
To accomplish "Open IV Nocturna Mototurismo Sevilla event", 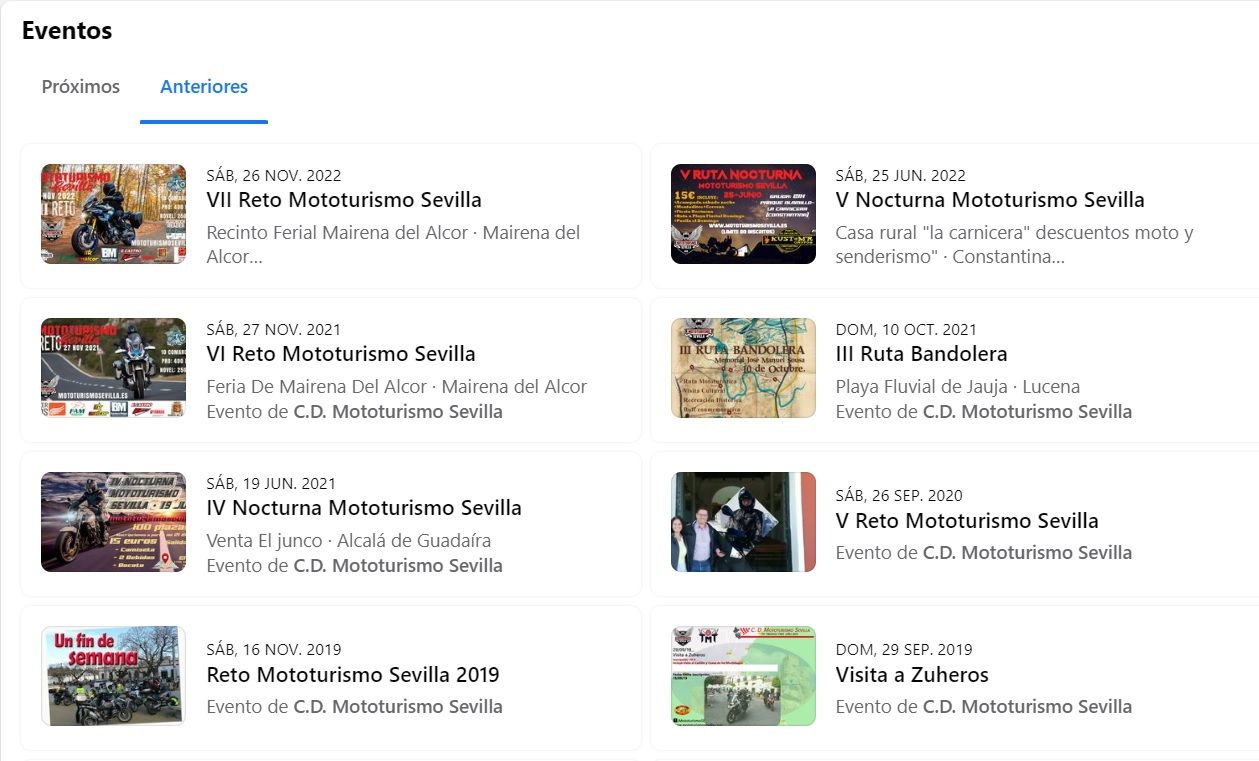I will [363, 508].
